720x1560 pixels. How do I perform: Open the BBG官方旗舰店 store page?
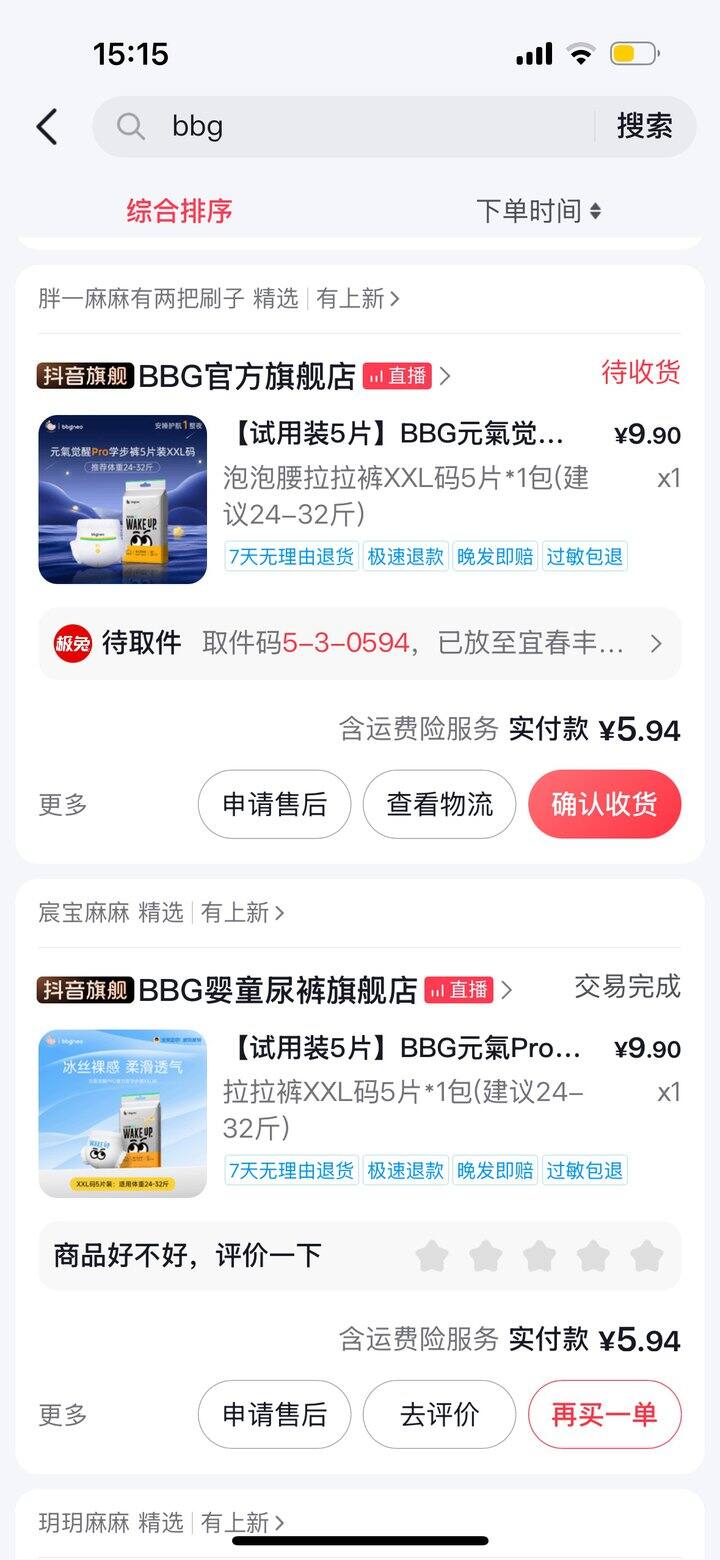pyautogui.click(x=246, y=376)
